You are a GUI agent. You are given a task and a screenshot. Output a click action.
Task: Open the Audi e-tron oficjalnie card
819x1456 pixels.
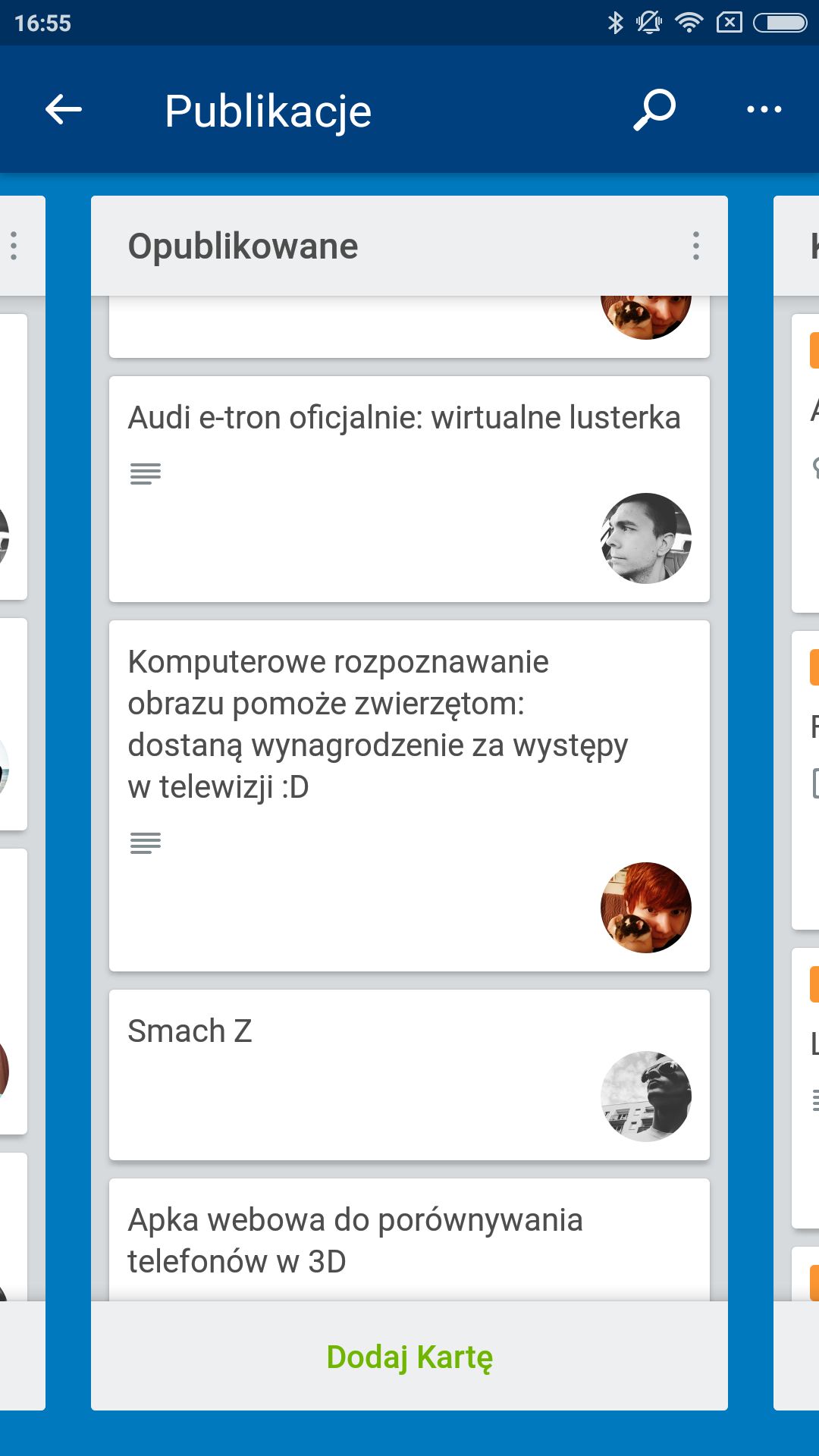point(409,489)
